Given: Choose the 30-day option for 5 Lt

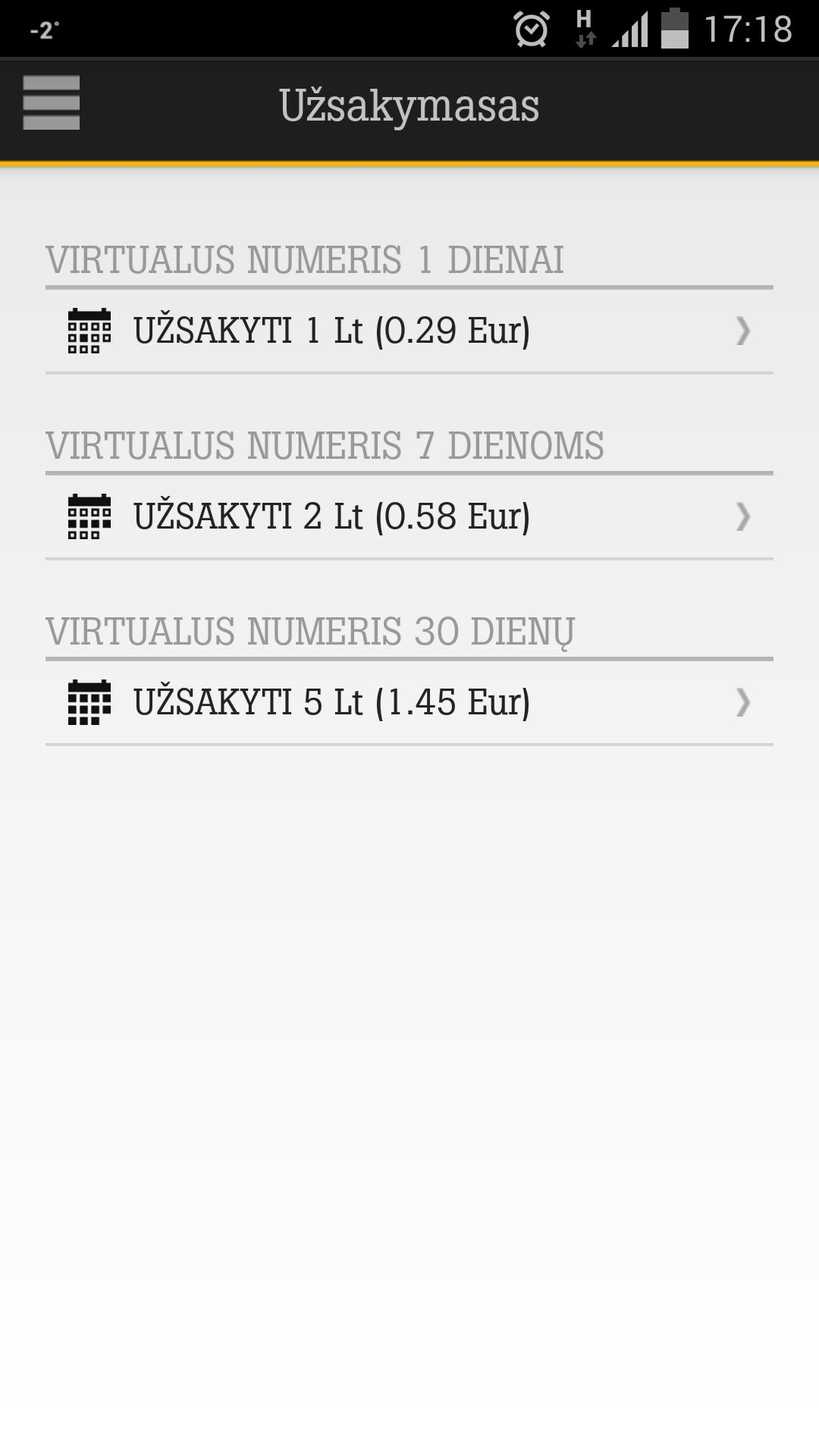Looking at the screenshot, I should (409, 703).
